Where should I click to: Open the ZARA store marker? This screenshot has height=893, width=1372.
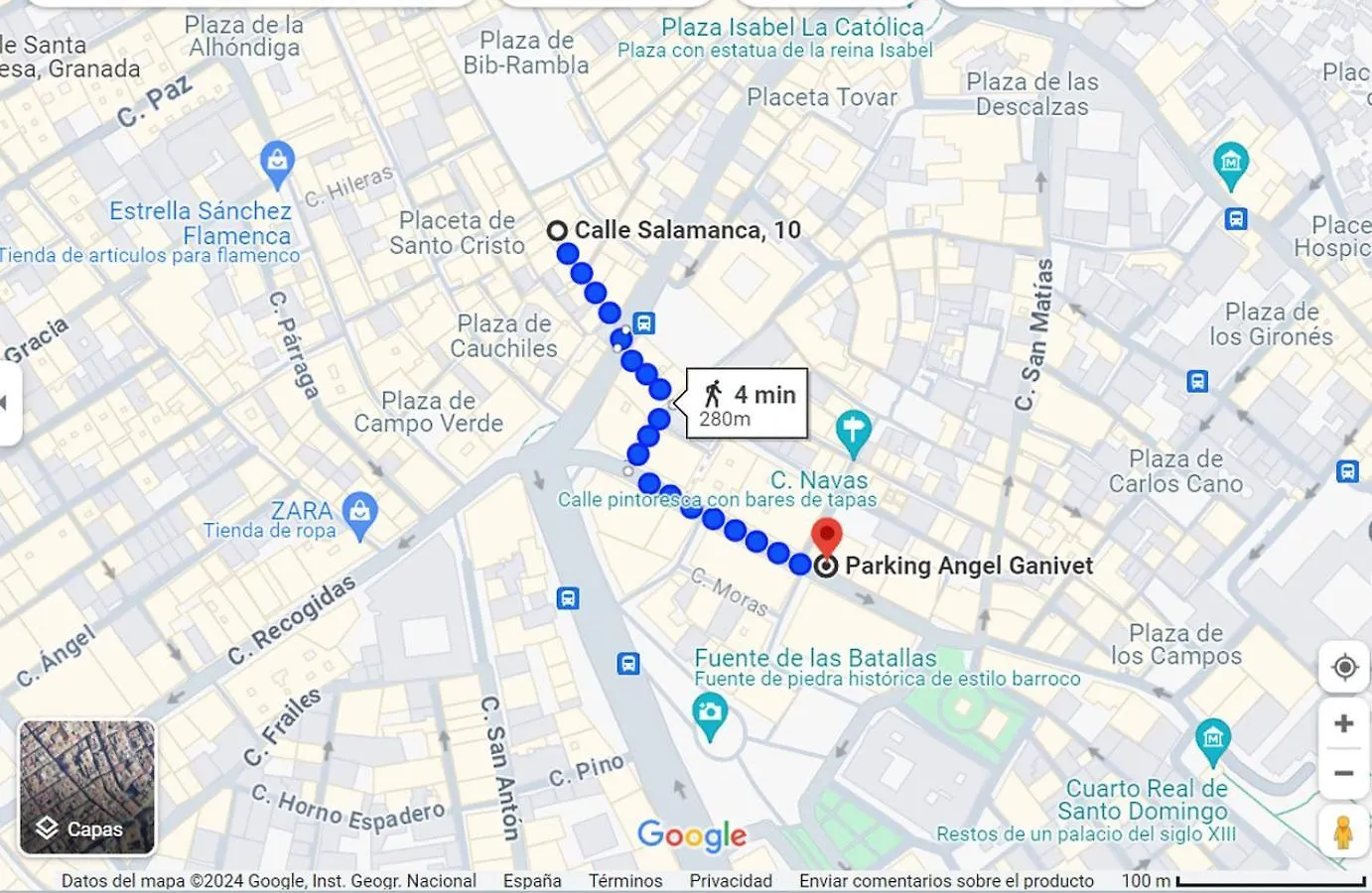359,513
